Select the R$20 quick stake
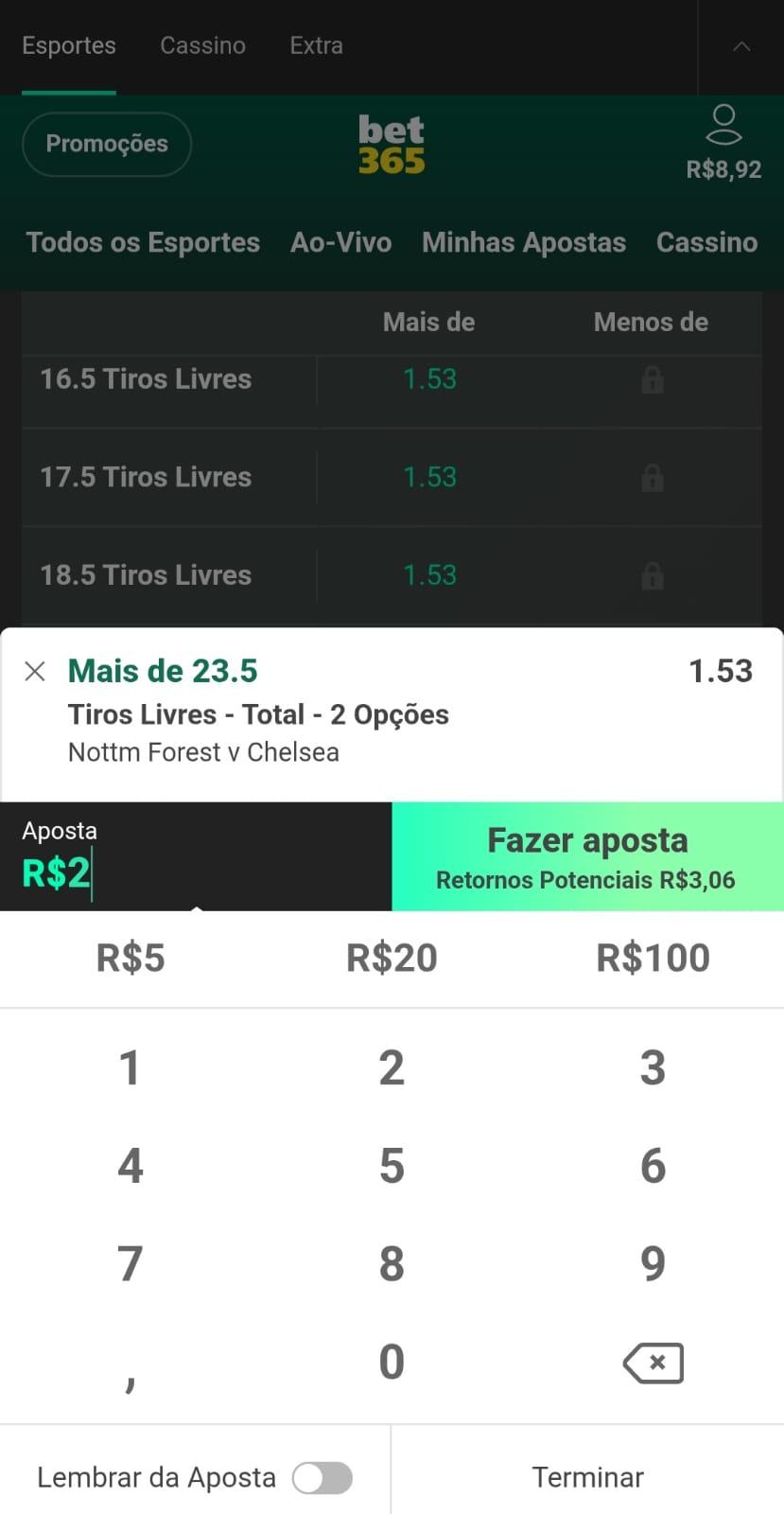 point(392,958)
